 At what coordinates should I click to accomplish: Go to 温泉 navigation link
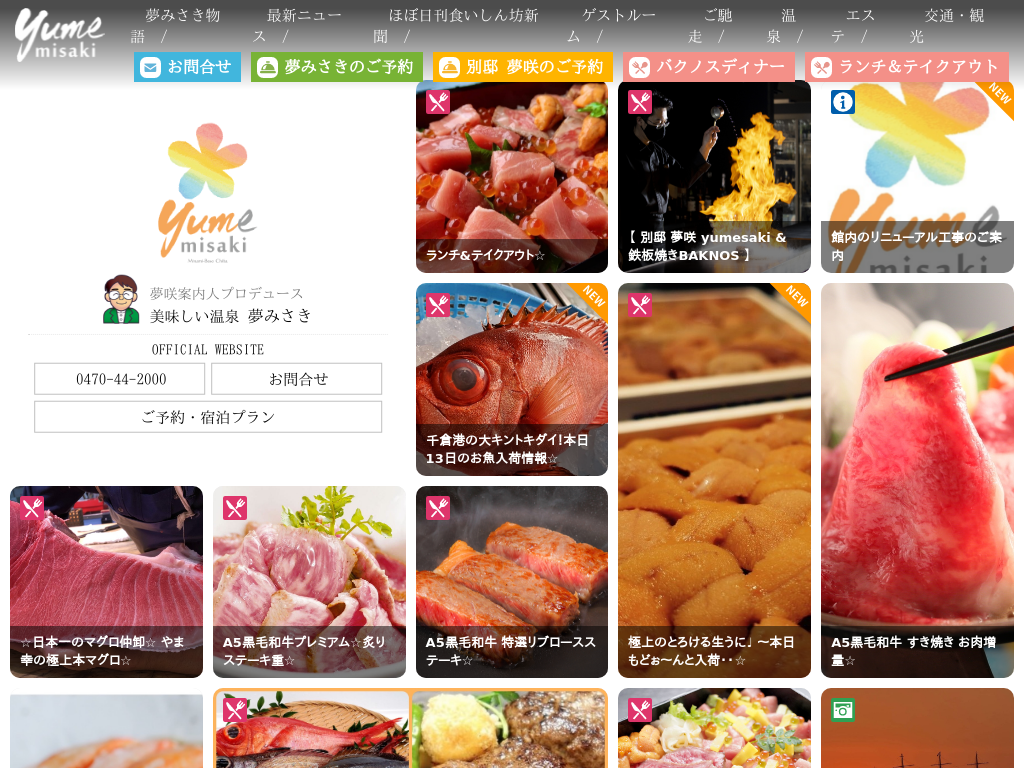pos(788,16)
